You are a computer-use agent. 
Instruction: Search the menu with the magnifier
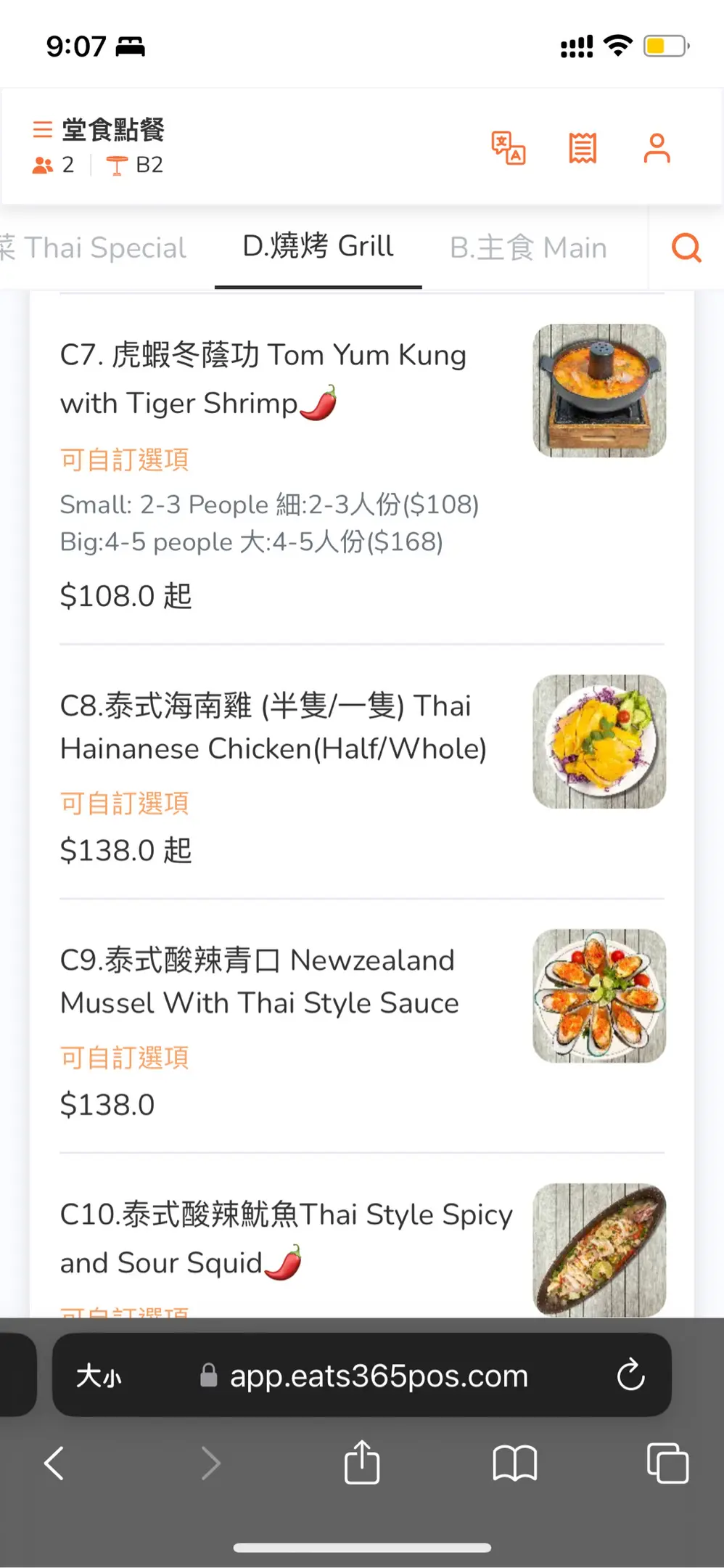tap(686, 248)
